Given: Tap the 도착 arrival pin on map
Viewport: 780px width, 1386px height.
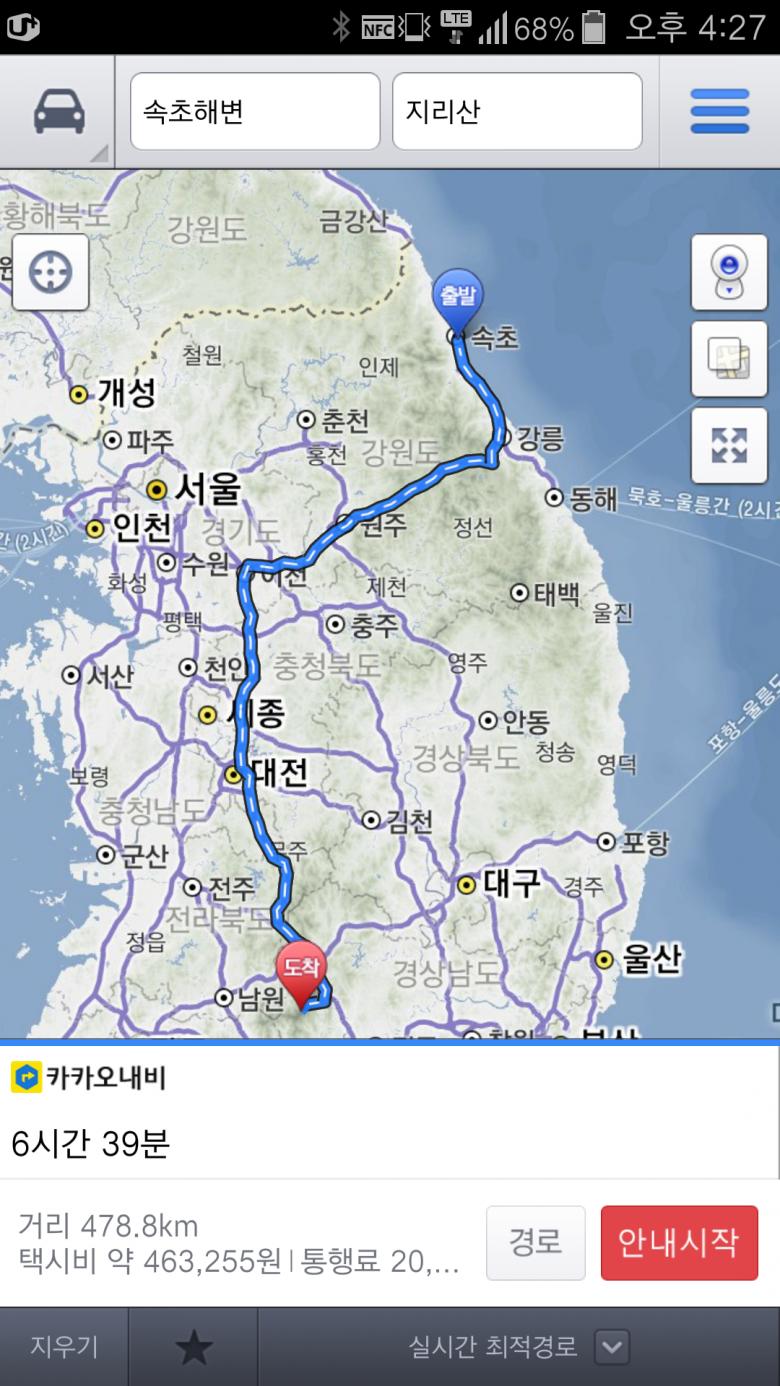Looking at the screenshot, I should point(301,971).
